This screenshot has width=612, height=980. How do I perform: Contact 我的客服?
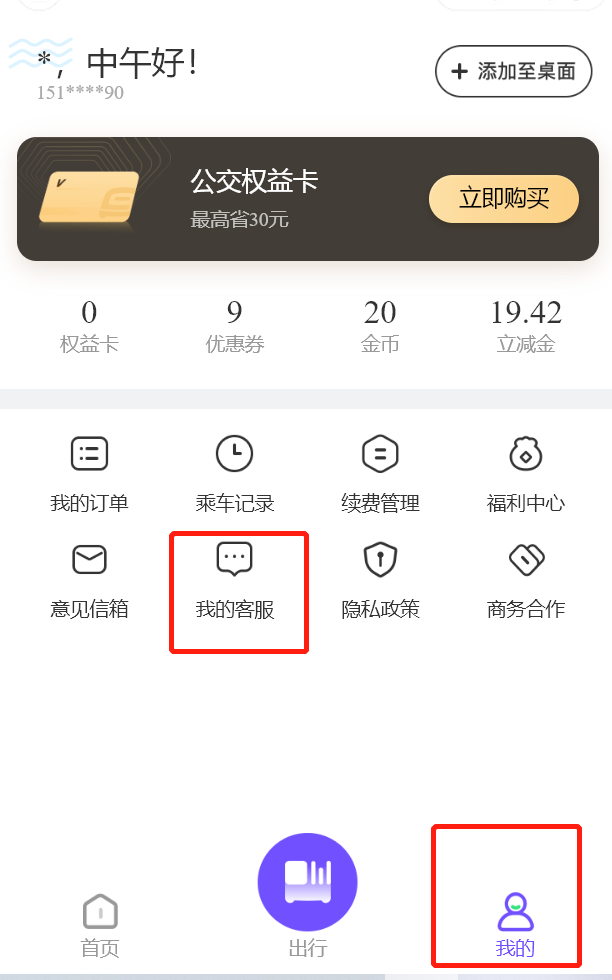(235, 580)
